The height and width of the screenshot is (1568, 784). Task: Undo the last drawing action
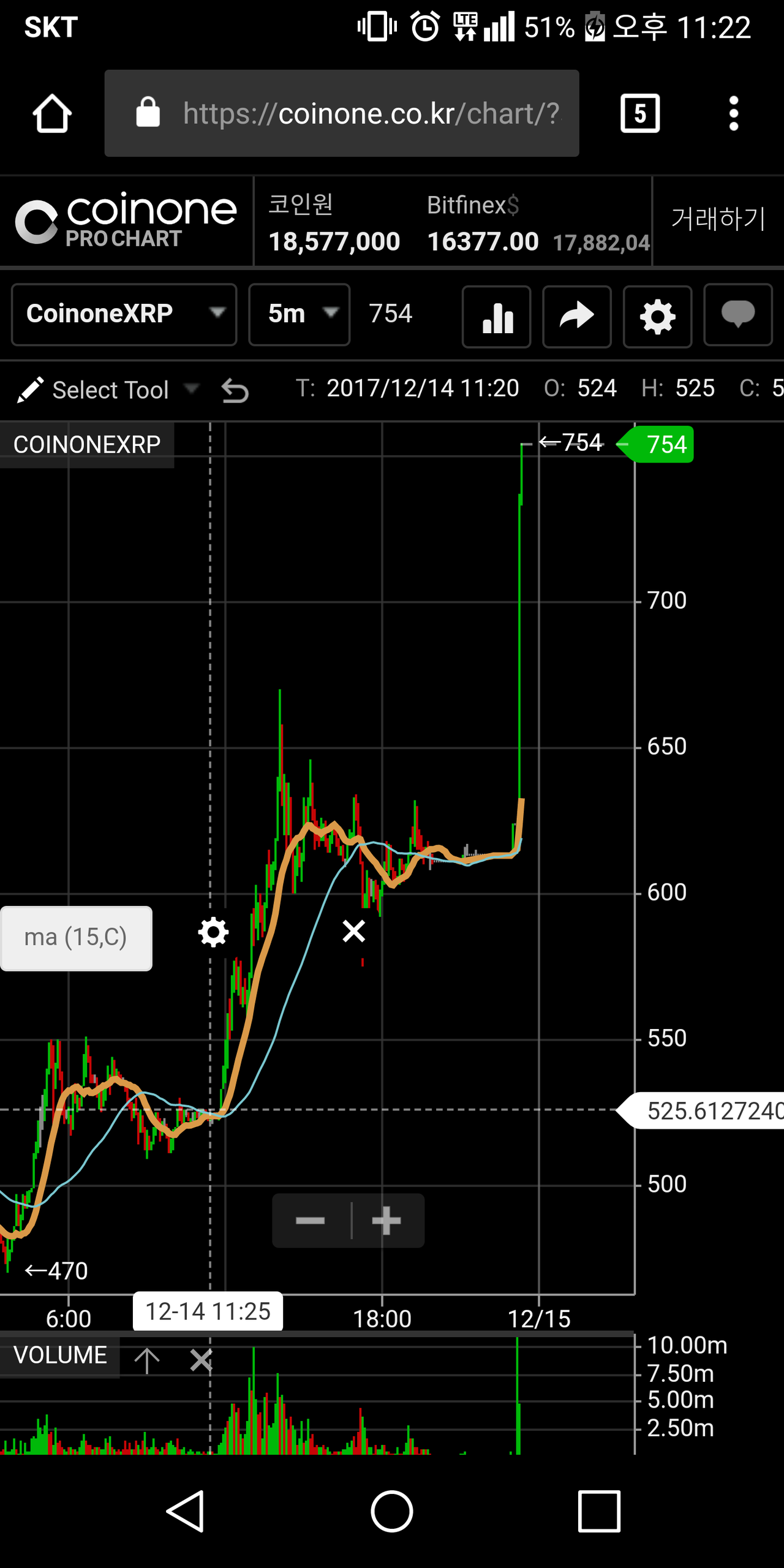click(235, 391)
